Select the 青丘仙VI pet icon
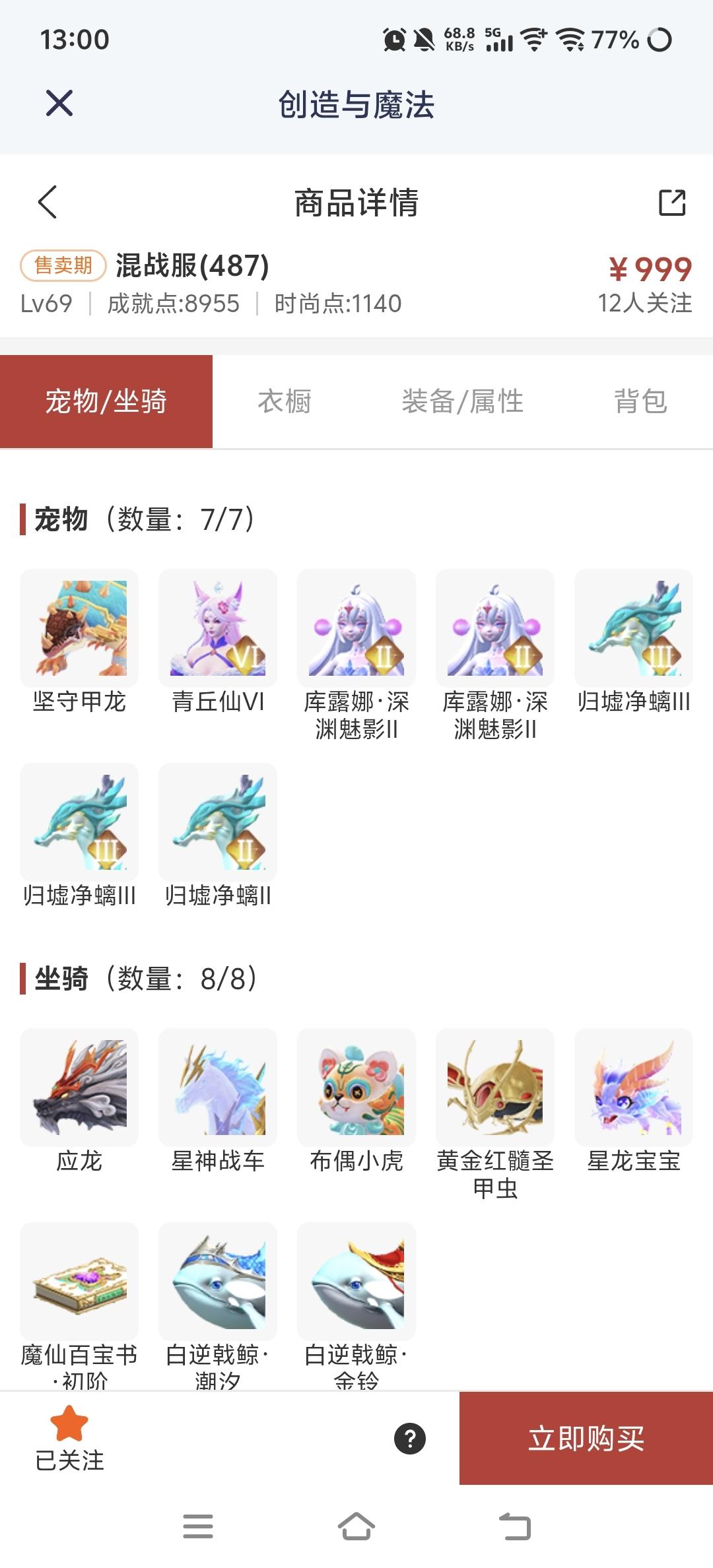 tap(217, 628)
